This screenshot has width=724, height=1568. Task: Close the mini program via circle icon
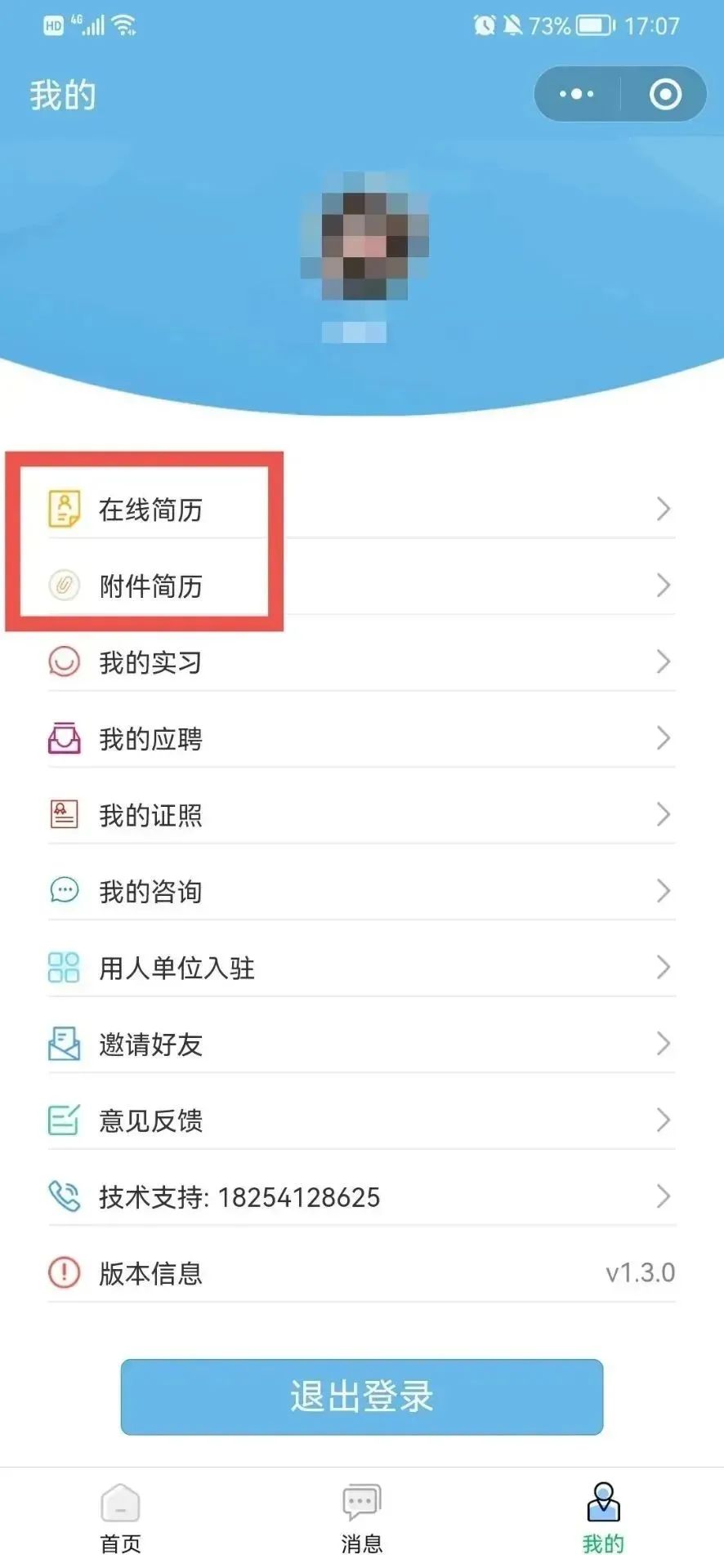665,94
